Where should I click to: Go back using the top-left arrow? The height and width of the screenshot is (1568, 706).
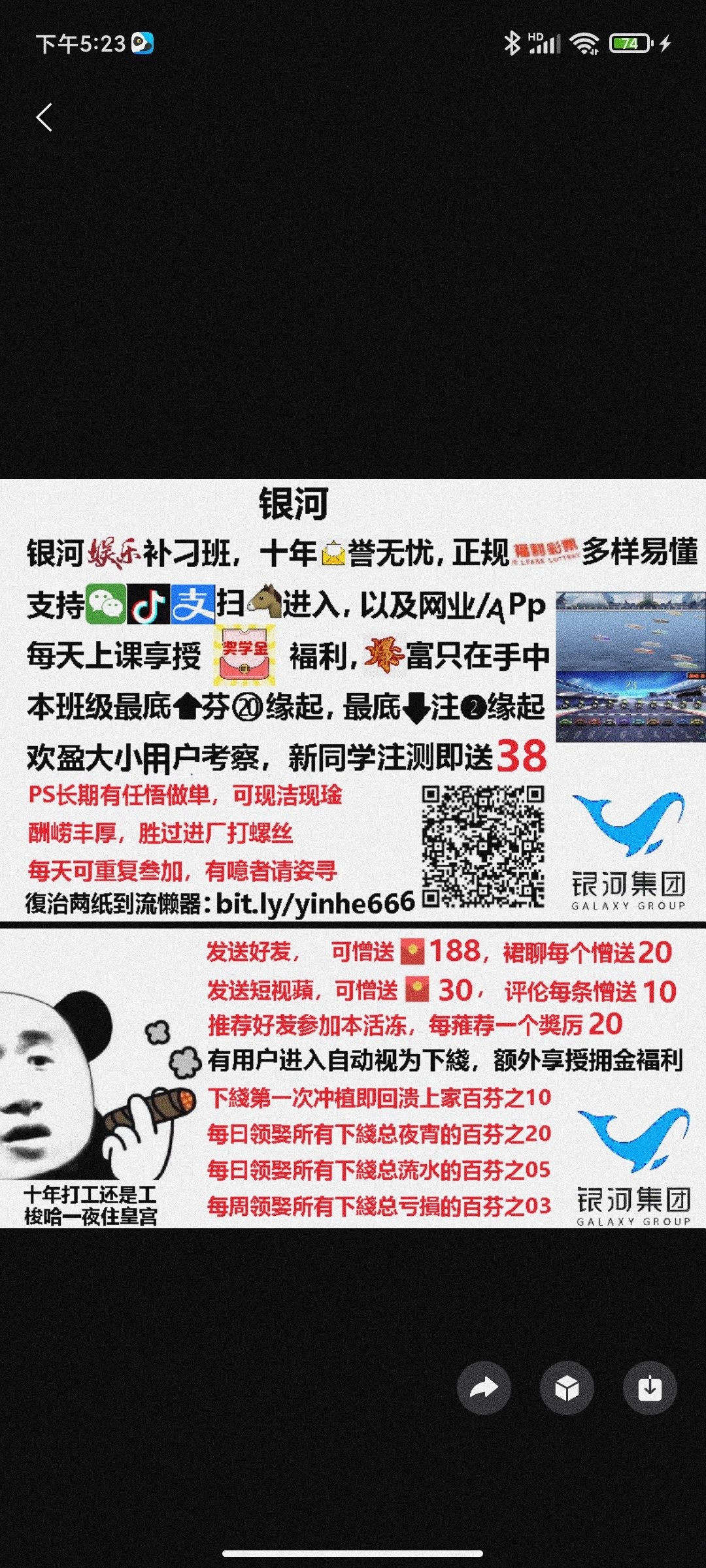(x=44, y=118)
